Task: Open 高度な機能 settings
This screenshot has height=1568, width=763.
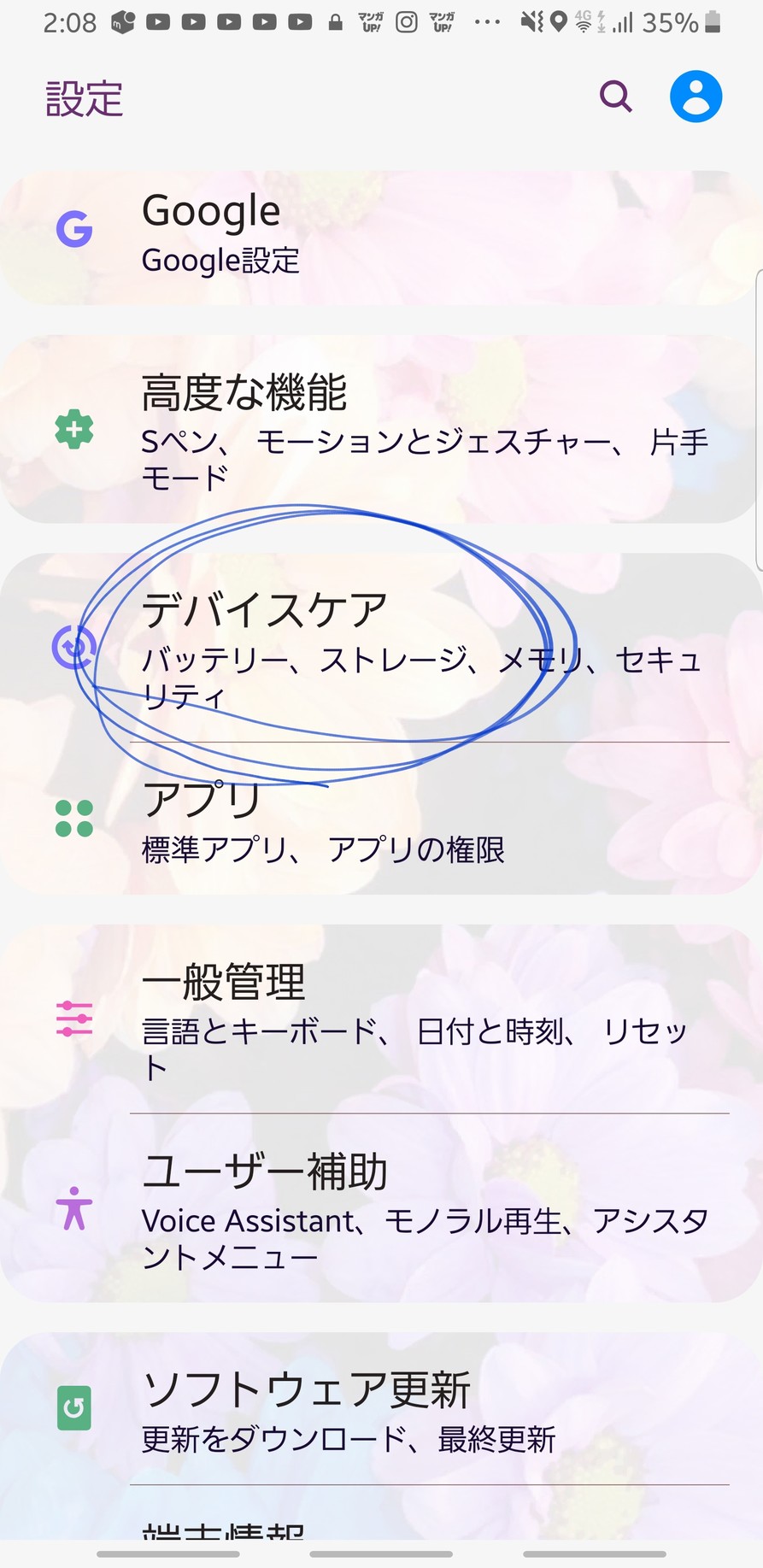Action: pos(381,429)
